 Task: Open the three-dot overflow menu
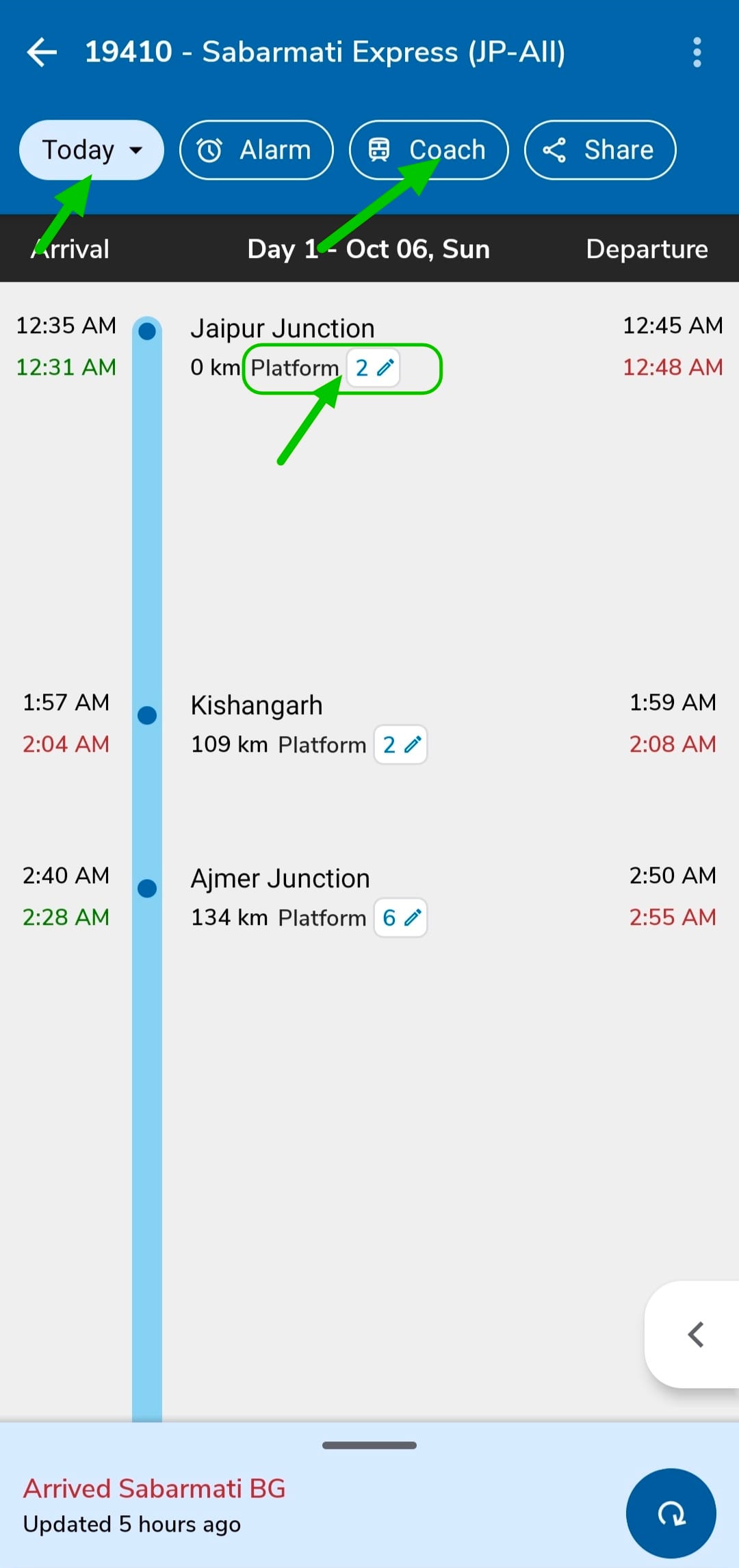point(697,53)
